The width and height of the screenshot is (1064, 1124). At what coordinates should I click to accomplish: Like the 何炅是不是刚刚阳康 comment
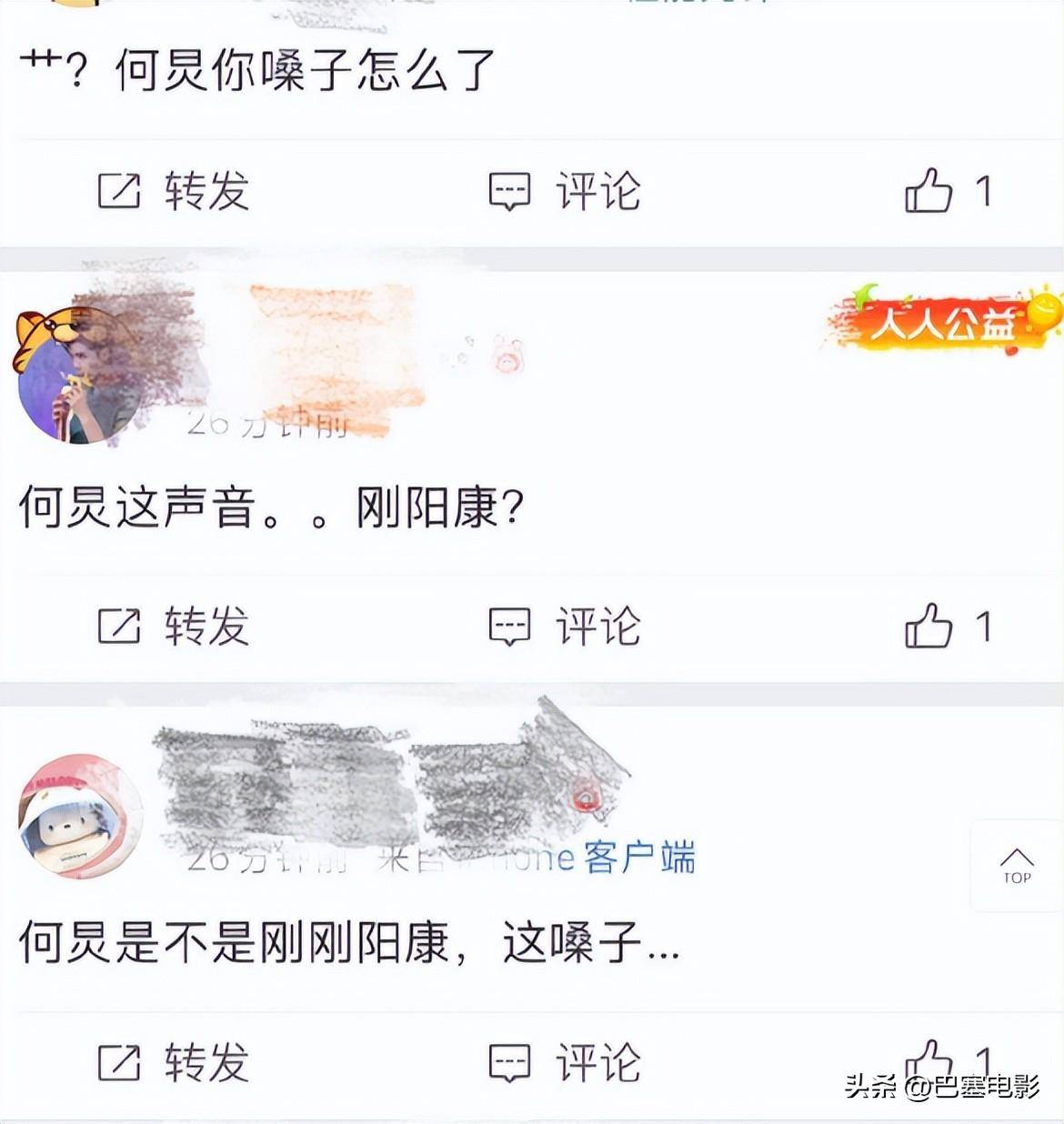(928, 1059)
